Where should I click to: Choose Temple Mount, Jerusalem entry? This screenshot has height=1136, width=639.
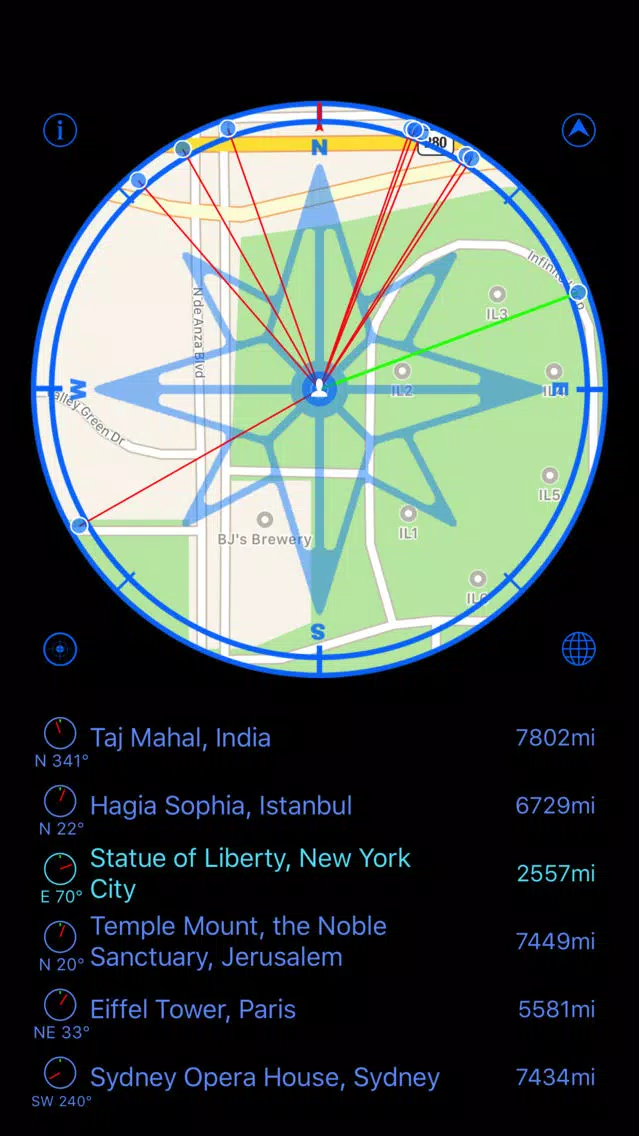click(x=320, y=942)
